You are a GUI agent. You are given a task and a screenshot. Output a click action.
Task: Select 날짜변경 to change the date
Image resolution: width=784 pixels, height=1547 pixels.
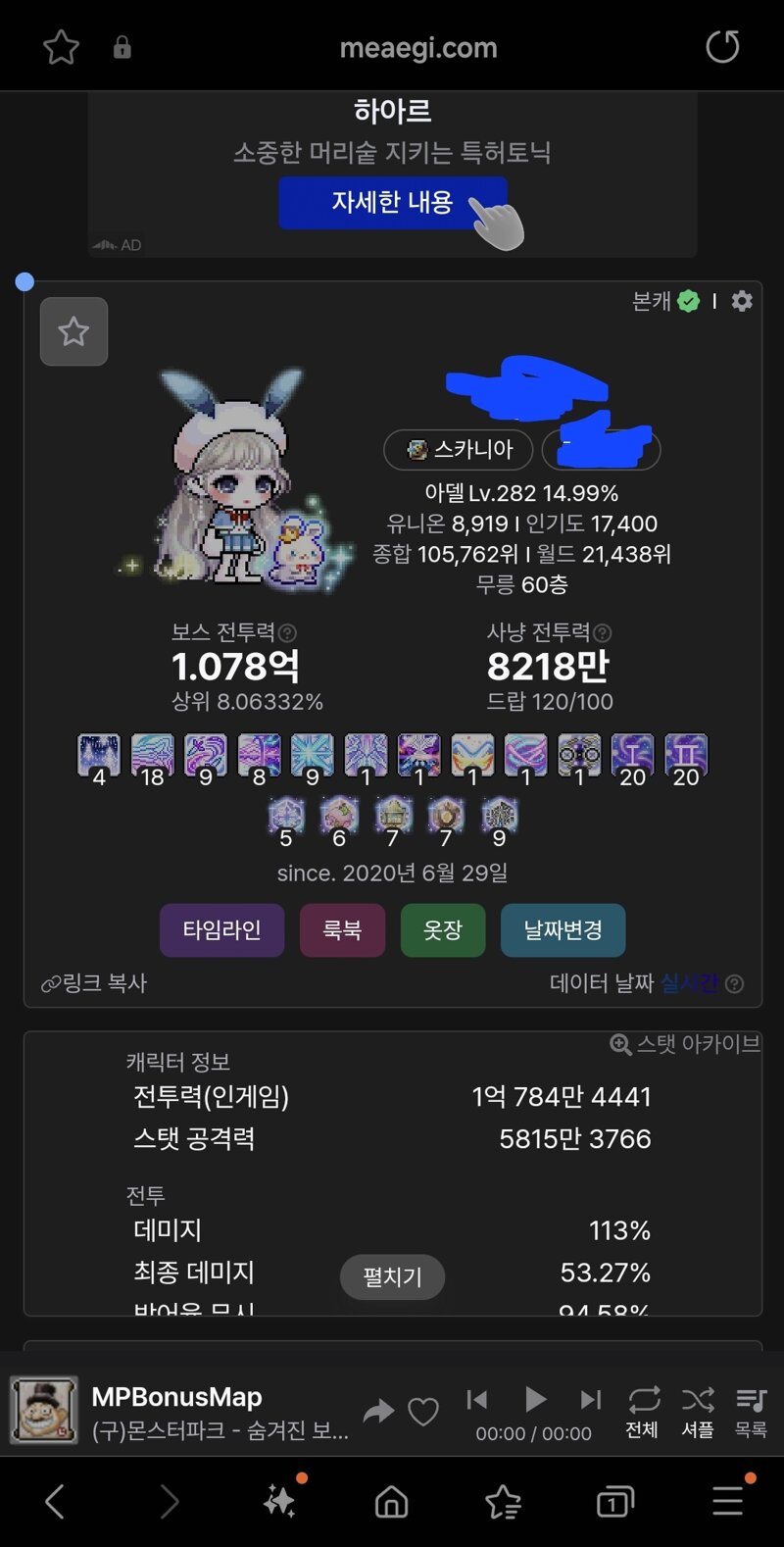563,929
